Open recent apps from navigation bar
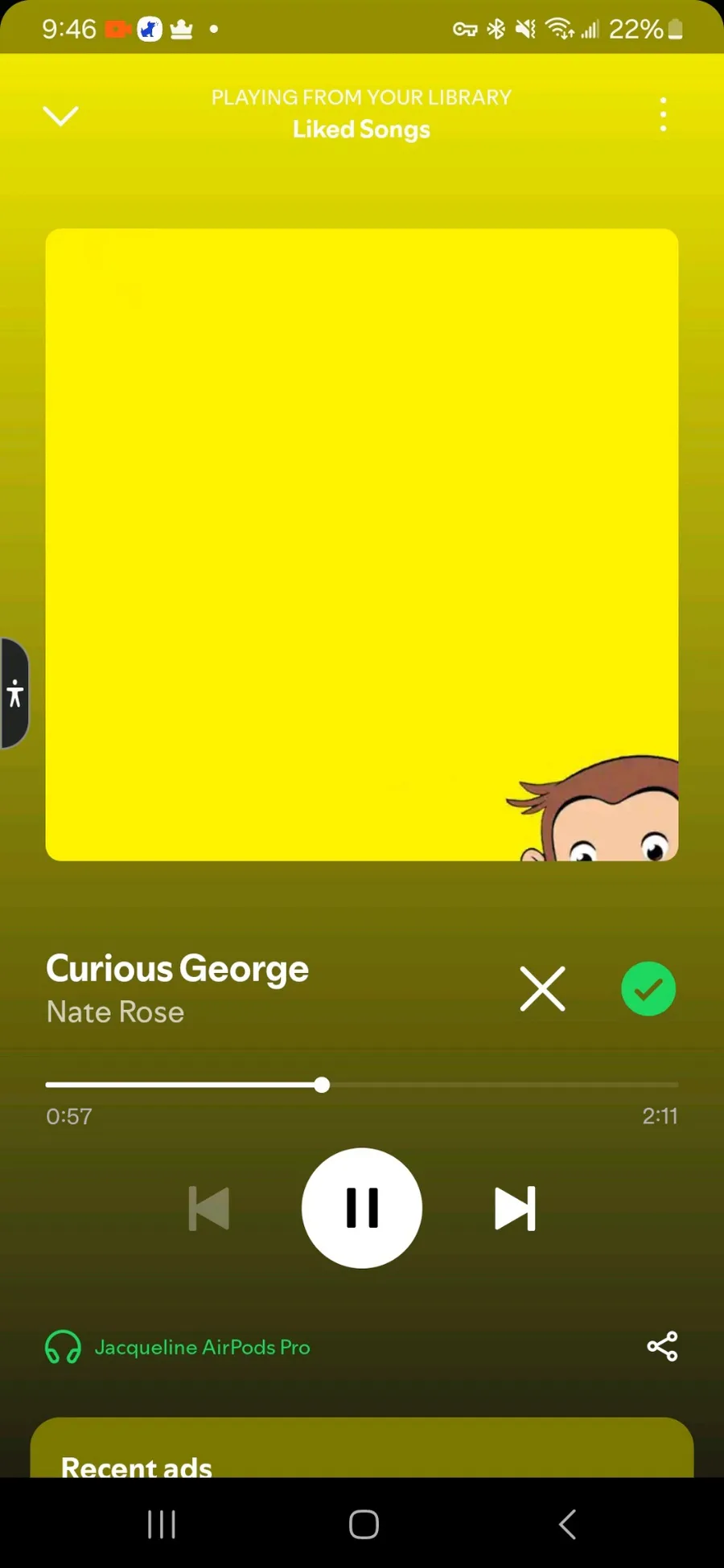The height and width of the screenshot is (1568, 724). tap(162, 1524)
